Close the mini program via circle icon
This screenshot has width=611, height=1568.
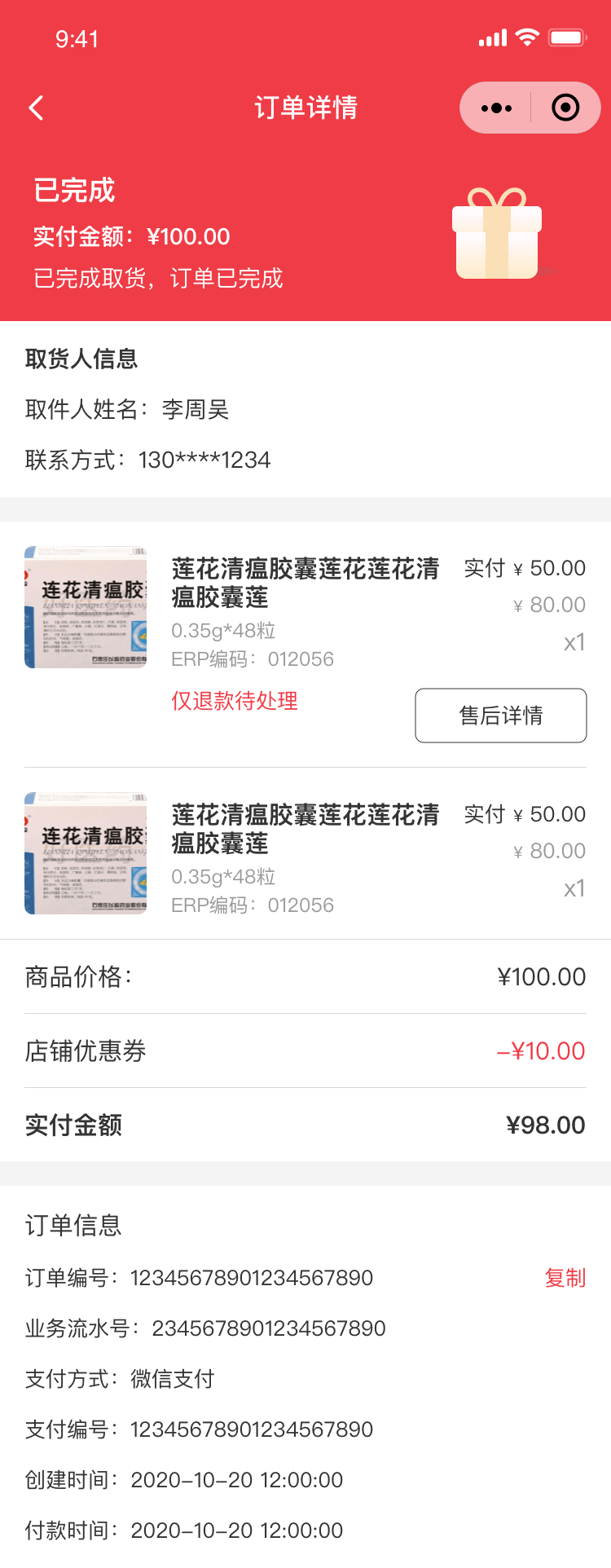pyautogui.click(x=565, y=108)
